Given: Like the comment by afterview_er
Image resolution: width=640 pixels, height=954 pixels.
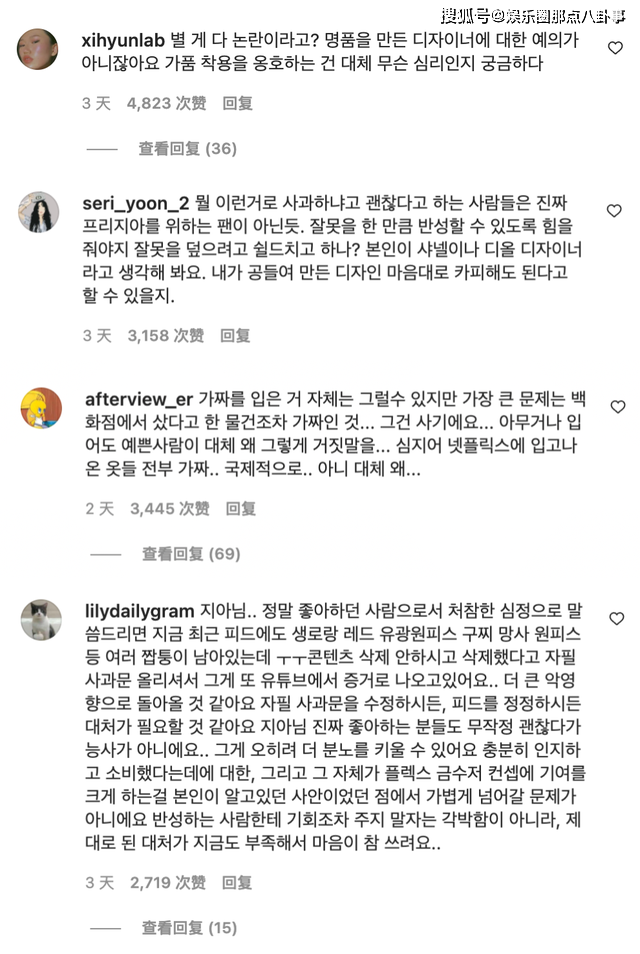Looking at the screenshot, I should tap(617, 406).
